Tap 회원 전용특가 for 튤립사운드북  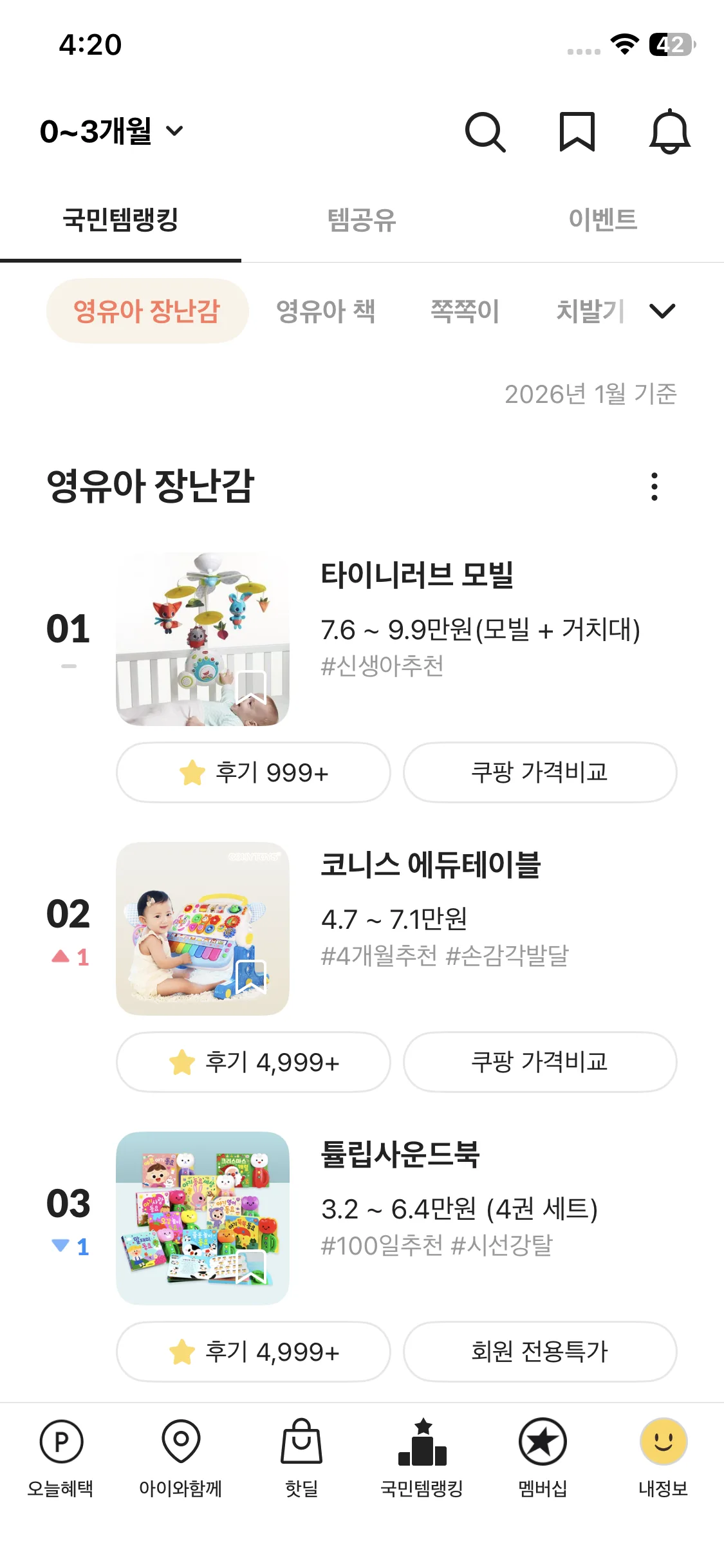(x=540, y=1352)
